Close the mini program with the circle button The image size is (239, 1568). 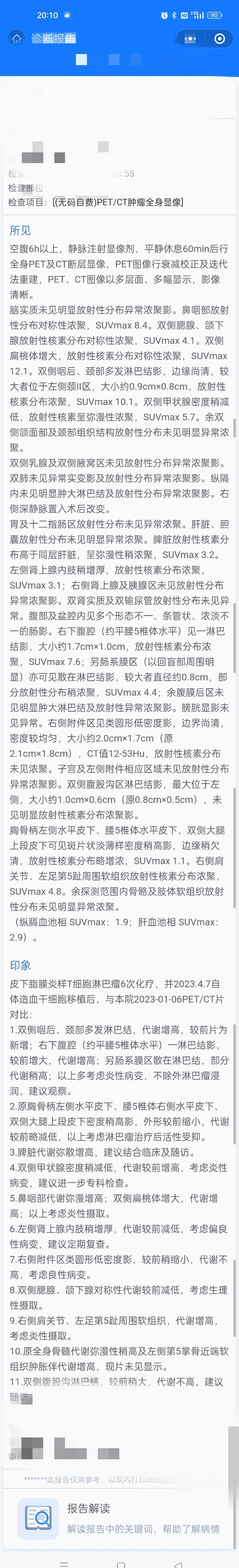tap(219, 38)
